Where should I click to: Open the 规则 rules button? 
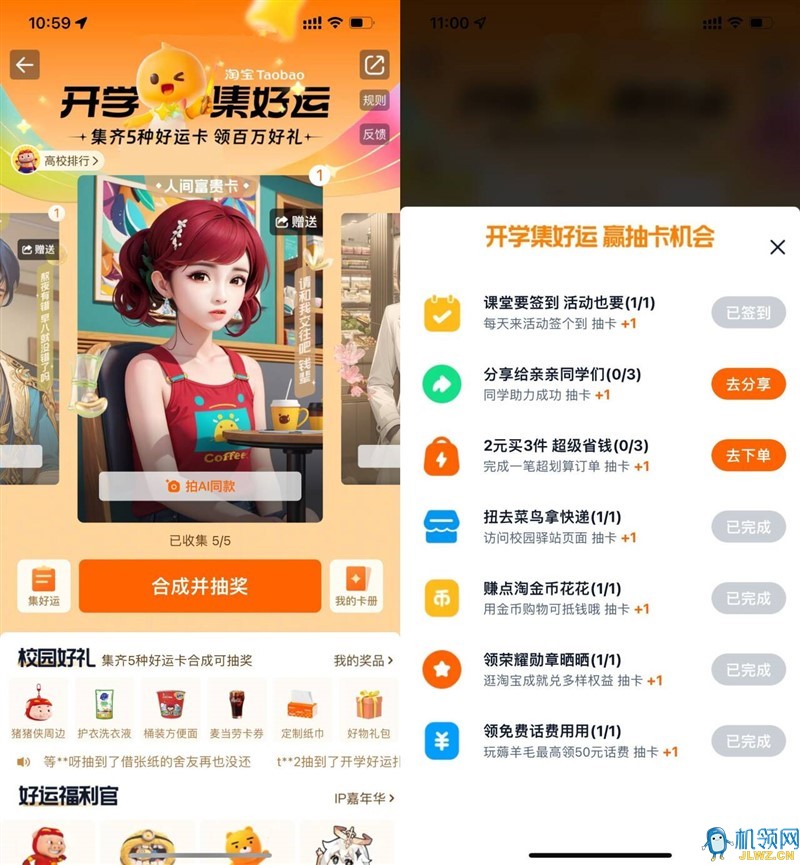point(374,101)
